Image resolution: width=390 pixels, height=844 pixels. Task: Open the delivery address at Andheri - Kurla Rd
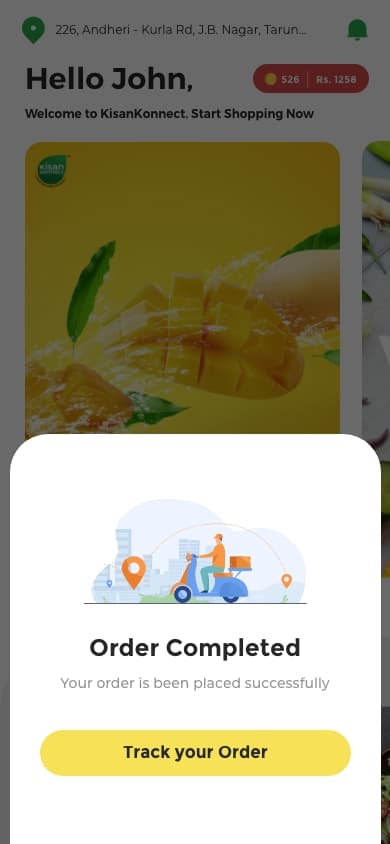click(181, 30)
